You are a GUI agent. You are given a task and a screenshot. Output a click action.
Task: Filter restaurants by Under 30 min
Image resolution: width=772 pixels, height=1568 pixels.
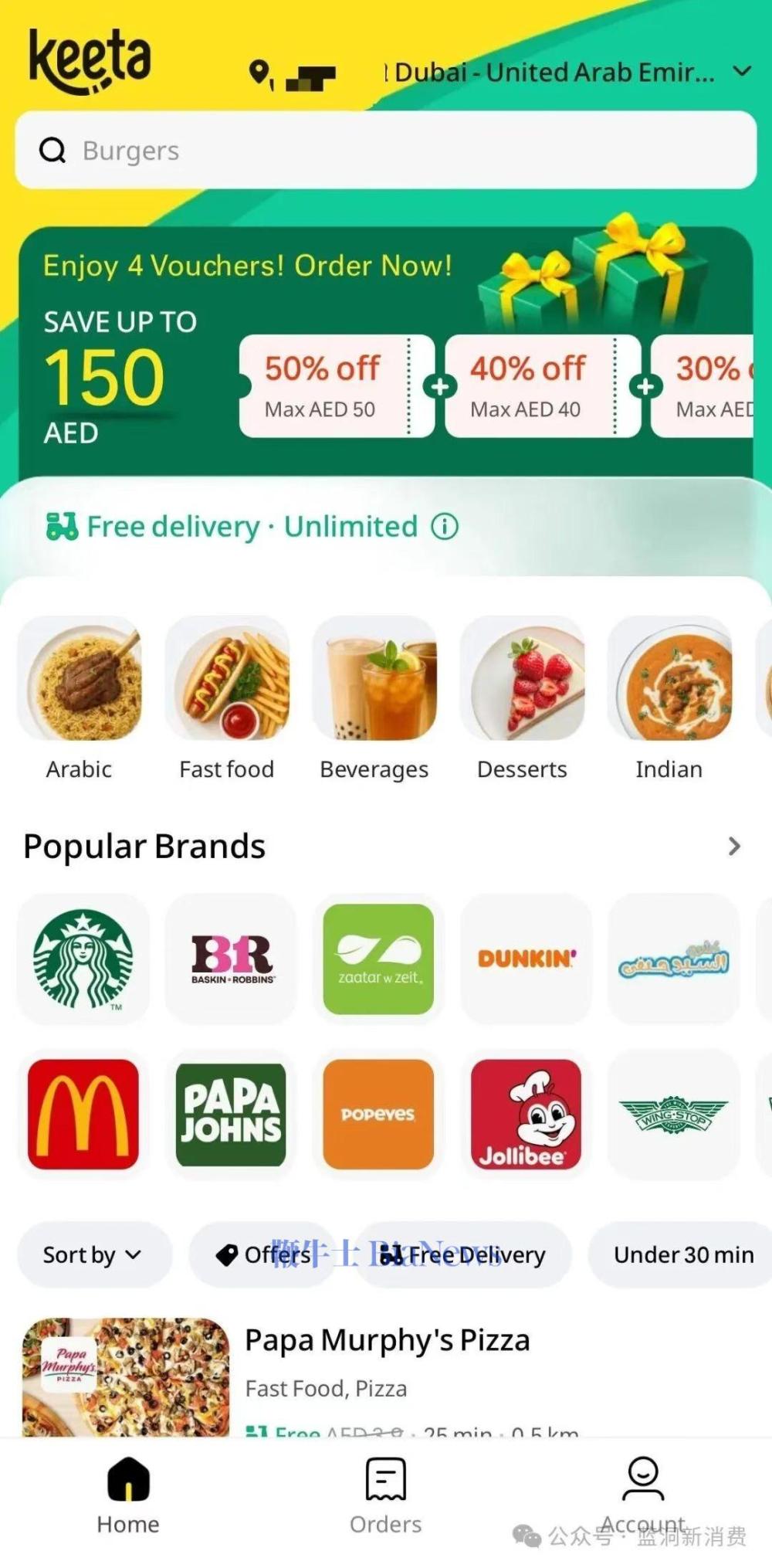pyautogui.click(x=683, y=1255)
